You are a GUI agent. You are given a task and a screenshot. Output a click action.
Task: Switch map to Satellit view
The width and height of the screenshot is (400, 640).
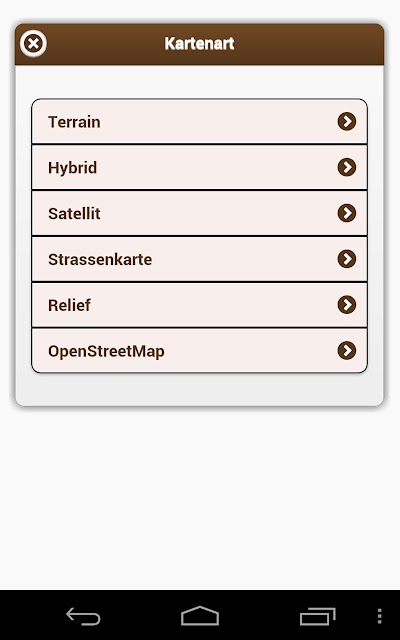(x=200, y=213)
